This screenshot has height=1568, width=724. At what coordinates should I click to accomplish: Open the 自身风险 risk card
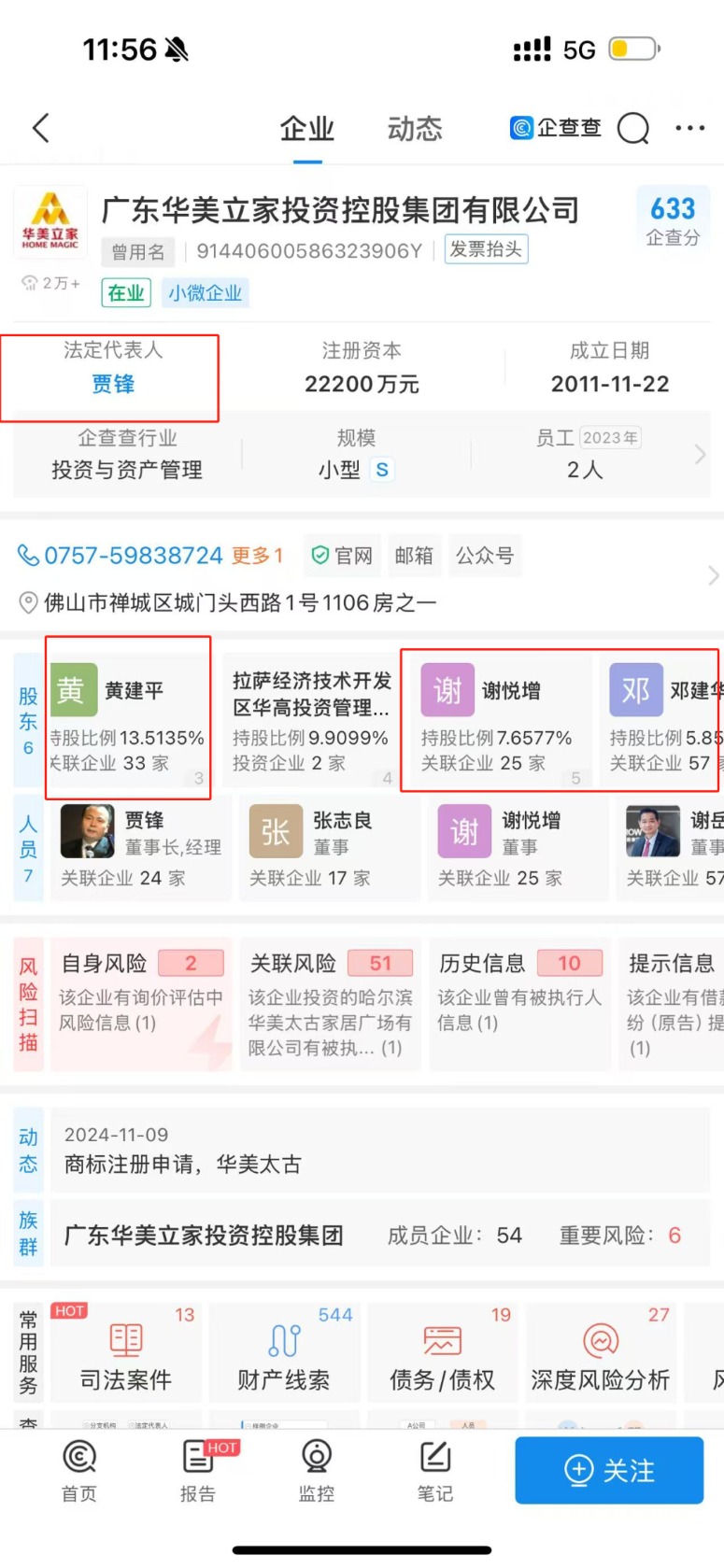(140, 1004)
